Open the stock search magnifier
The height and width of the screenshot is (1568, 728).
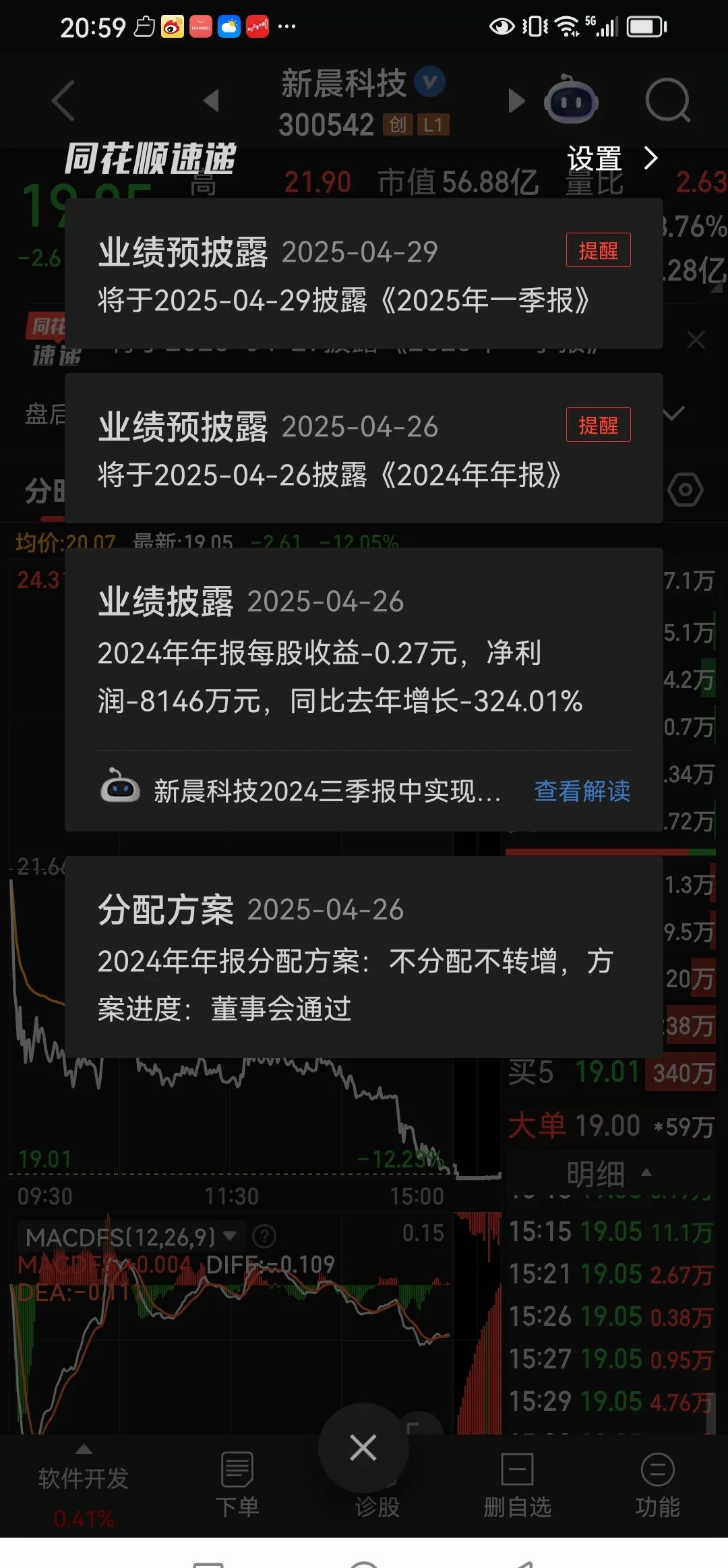point(667,100)
